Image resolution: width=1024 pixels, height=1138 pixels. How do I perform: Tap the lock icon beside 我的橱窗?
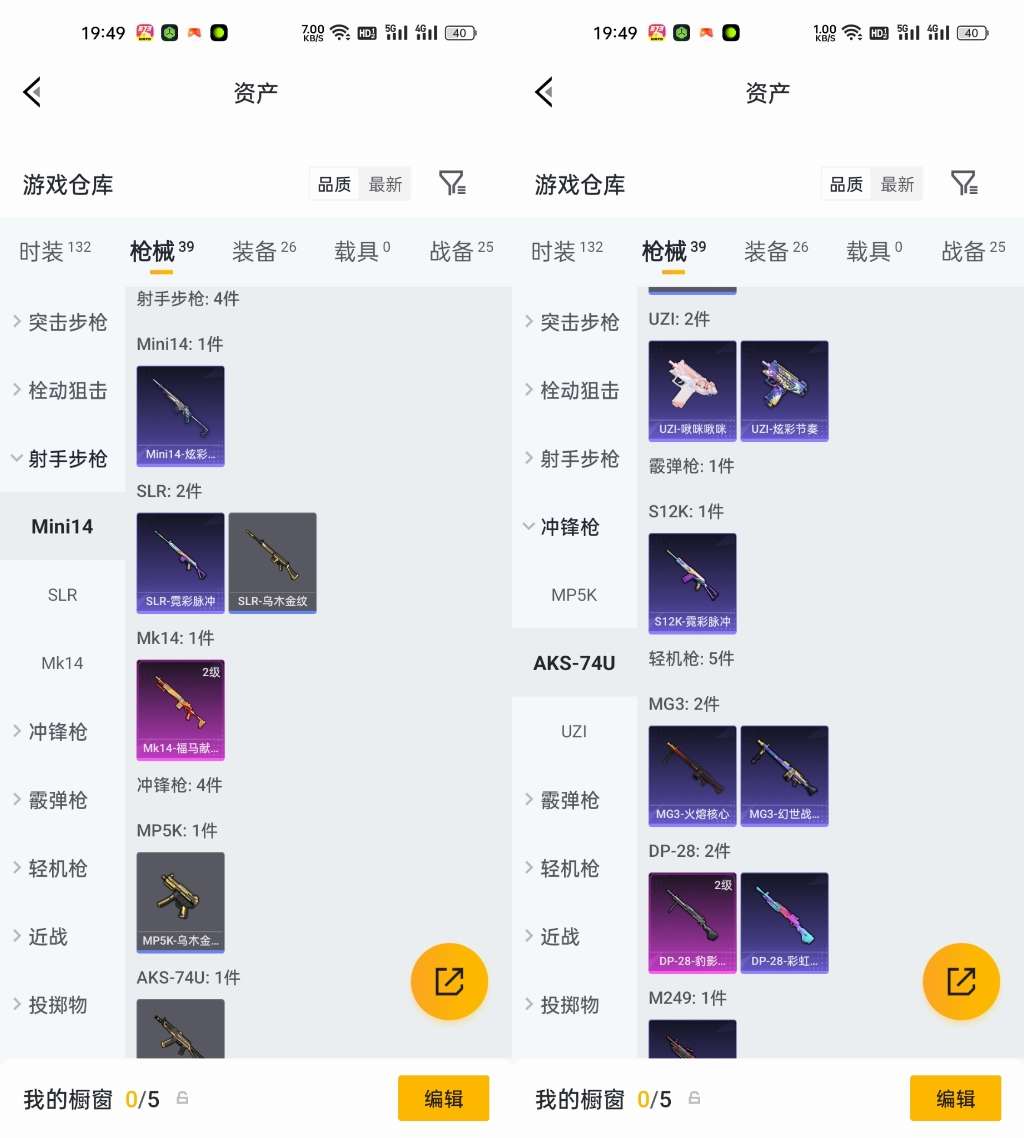[x=182, y=1098]
